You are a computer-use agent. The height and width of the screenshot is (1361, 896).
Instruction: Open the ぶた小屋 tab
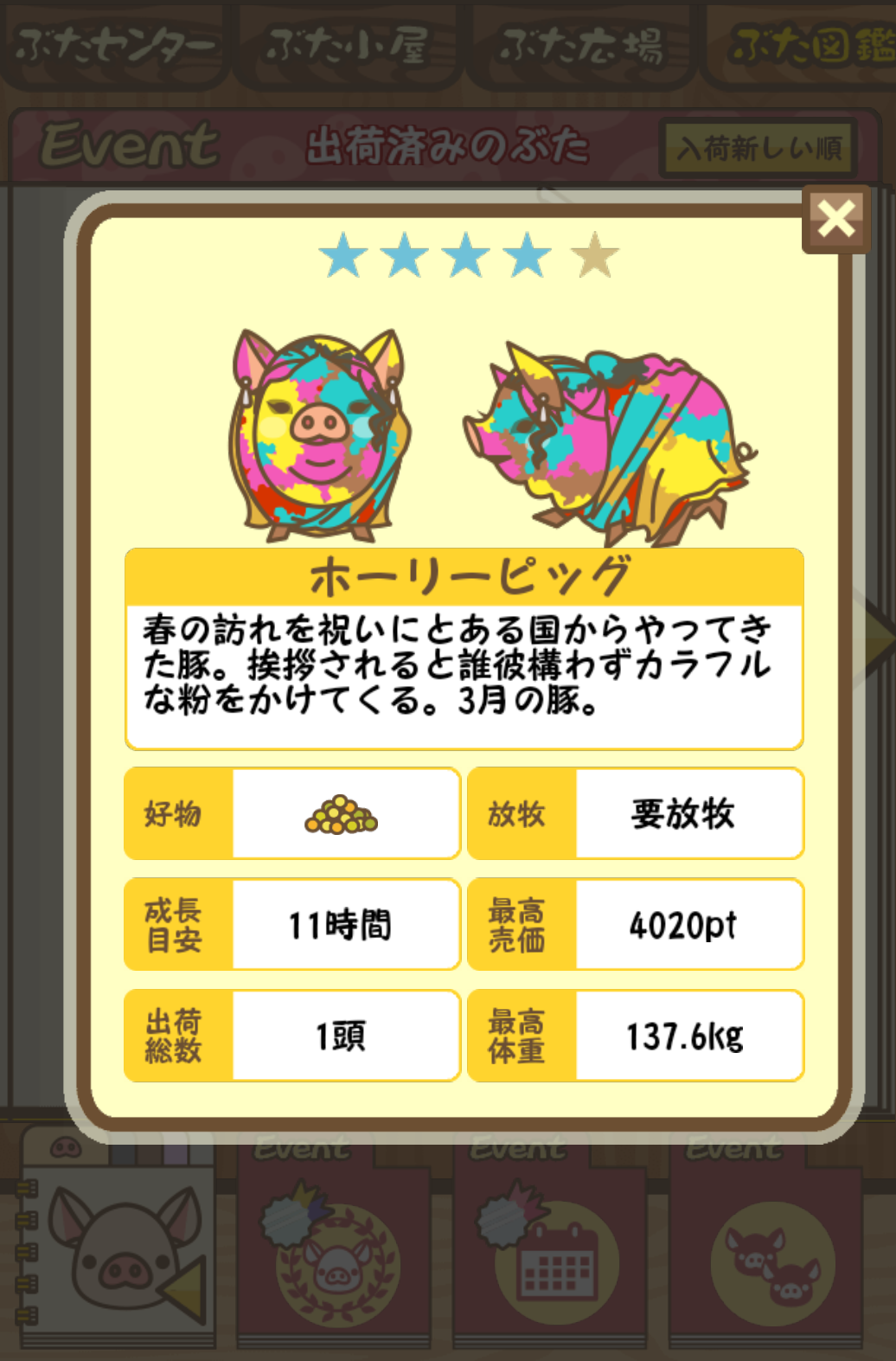click(348, 46)
